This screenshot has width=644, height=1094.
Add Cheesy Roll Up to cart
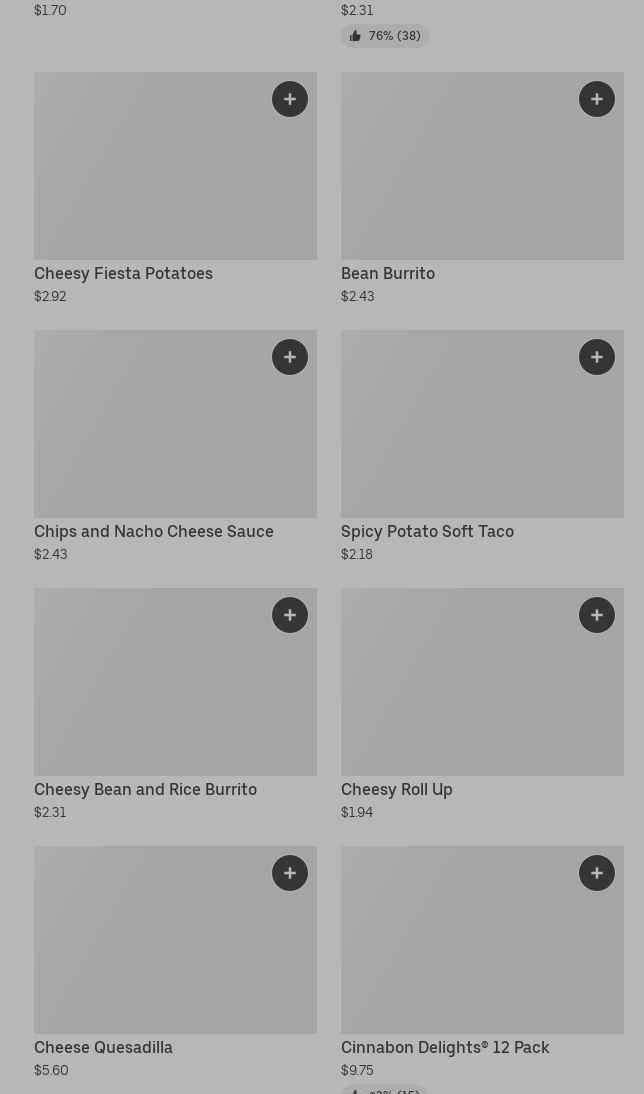click(x=597, y=615)
